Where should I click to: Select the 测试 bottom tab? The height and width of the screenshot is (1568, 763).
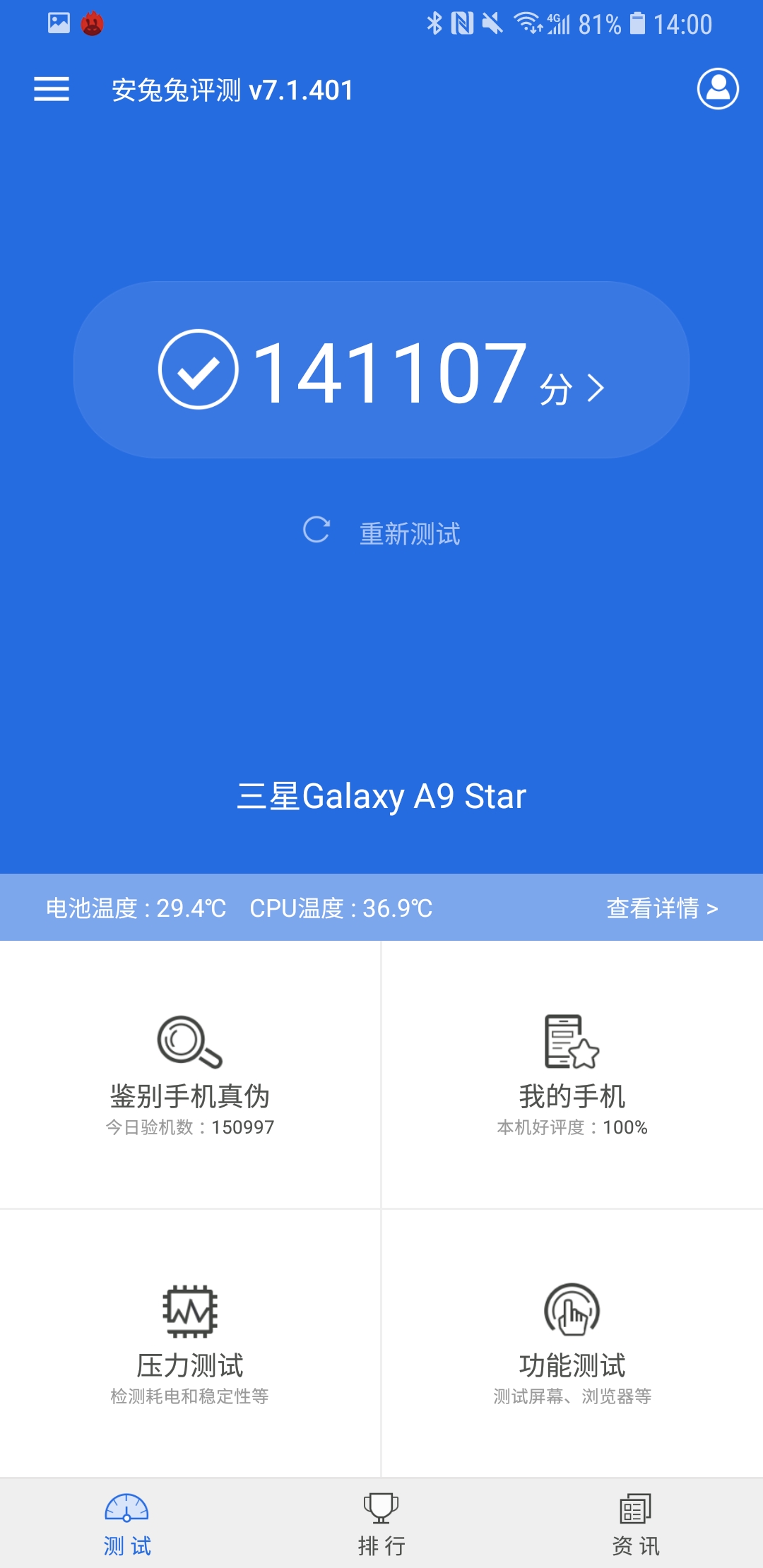[127, 1524]
